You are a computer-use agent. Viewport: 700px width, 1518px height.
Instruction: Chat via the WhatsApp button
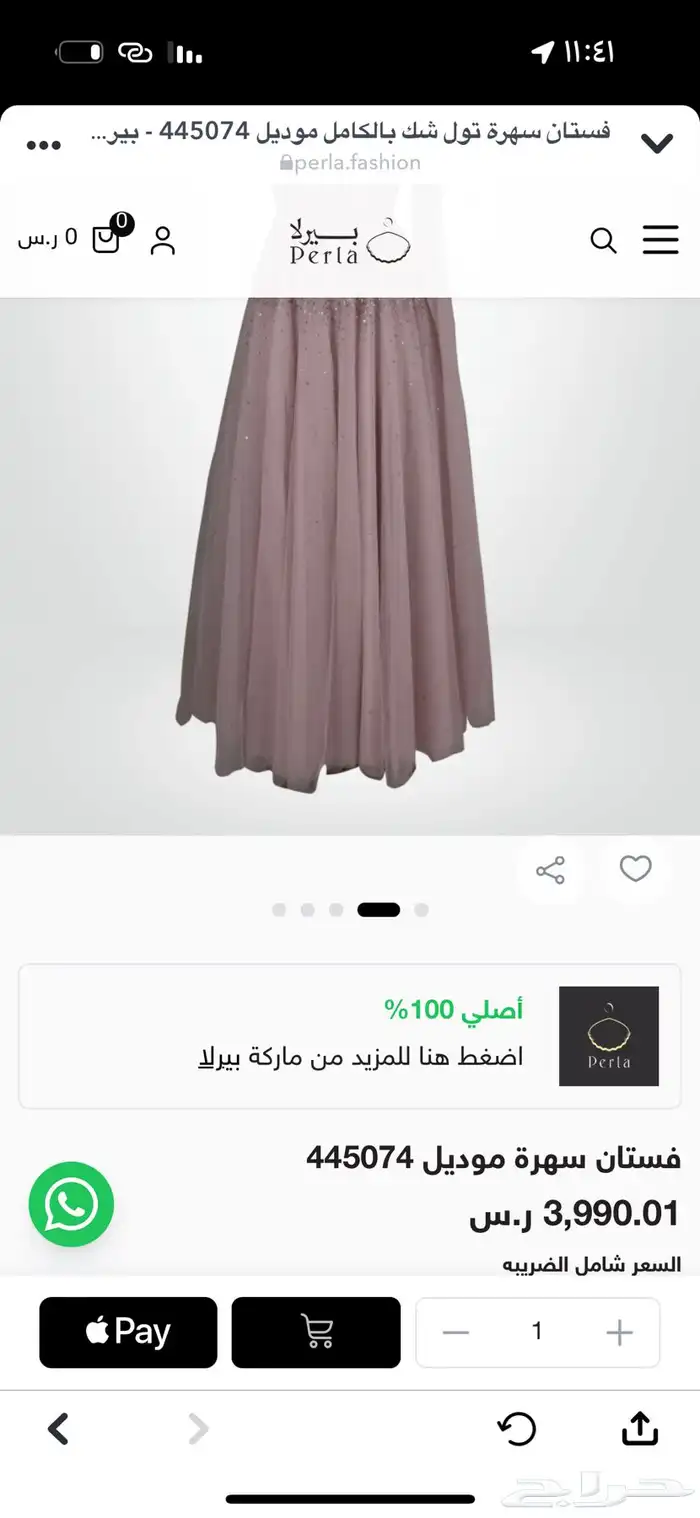71,1204
